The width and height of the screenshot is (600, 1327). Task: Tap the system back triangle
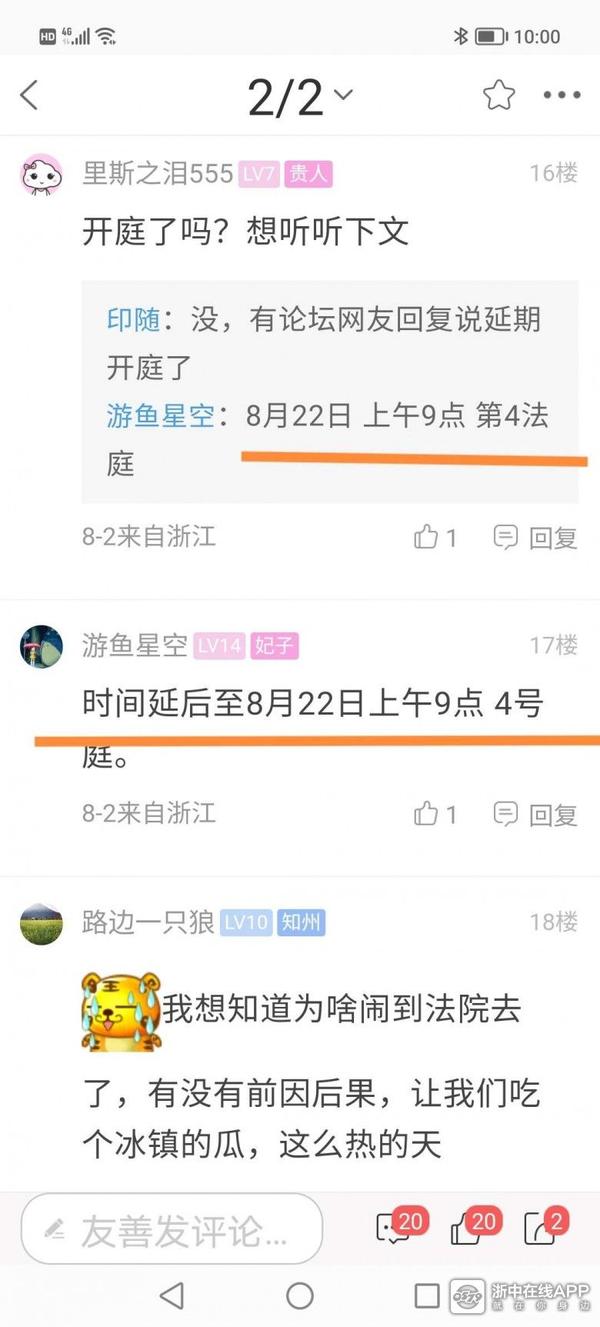tap(172, 1296)
